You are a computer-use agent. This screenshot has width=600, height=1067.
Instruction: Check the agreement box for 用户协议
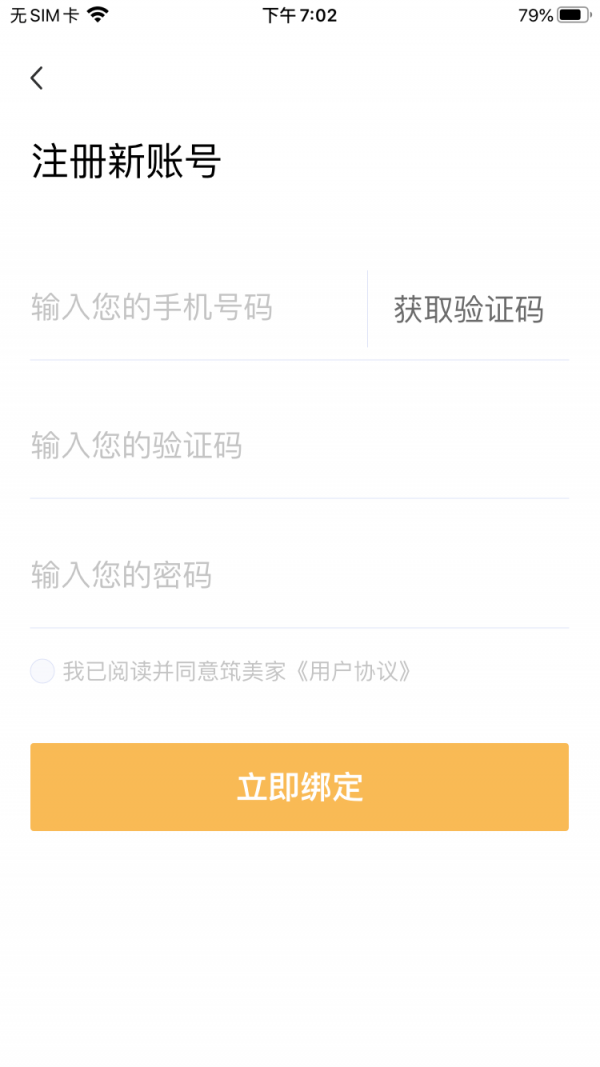click(x=42, y=671)
